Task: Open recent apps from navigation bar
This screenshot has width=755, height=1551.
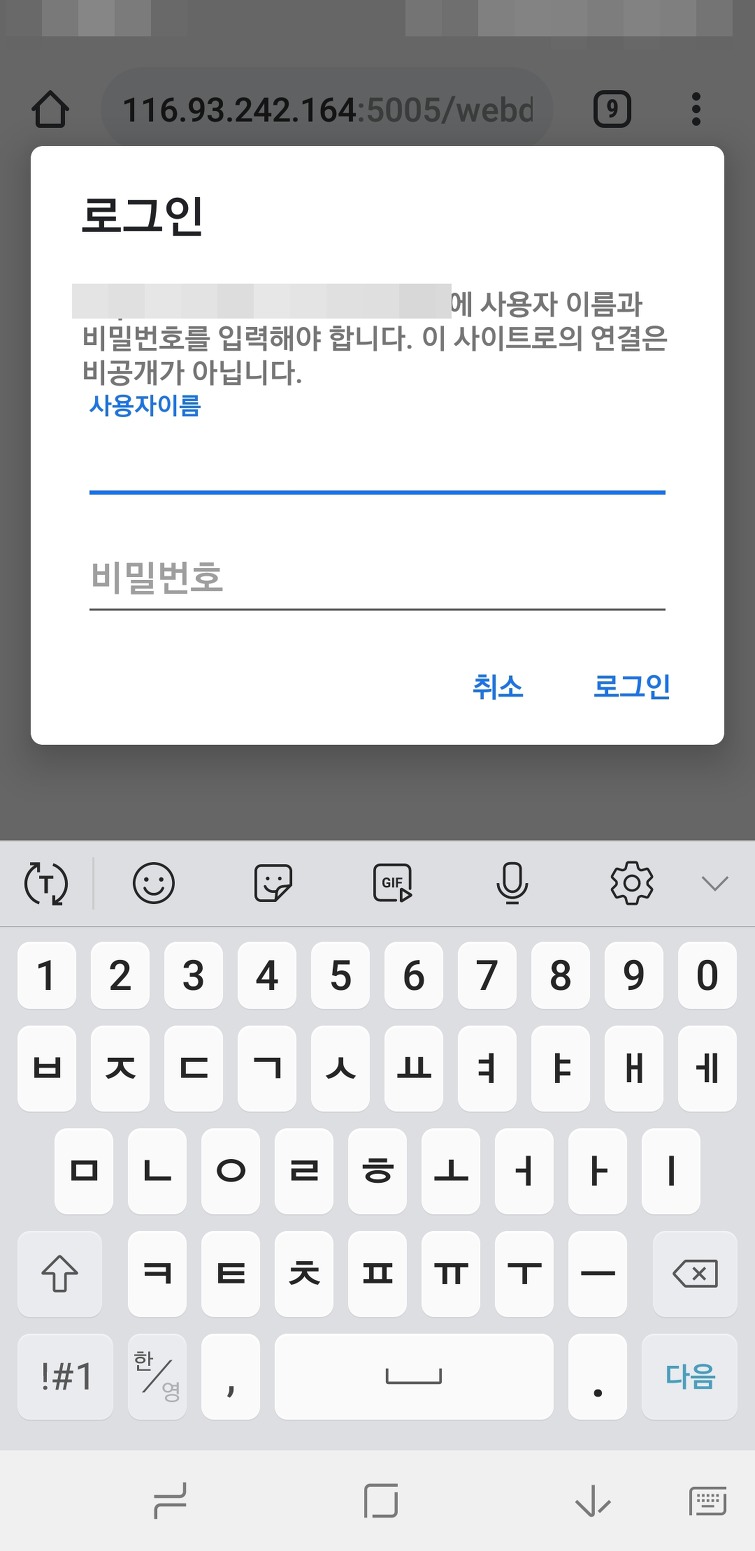Action: pyautogui.click(x=170, y=1500)
